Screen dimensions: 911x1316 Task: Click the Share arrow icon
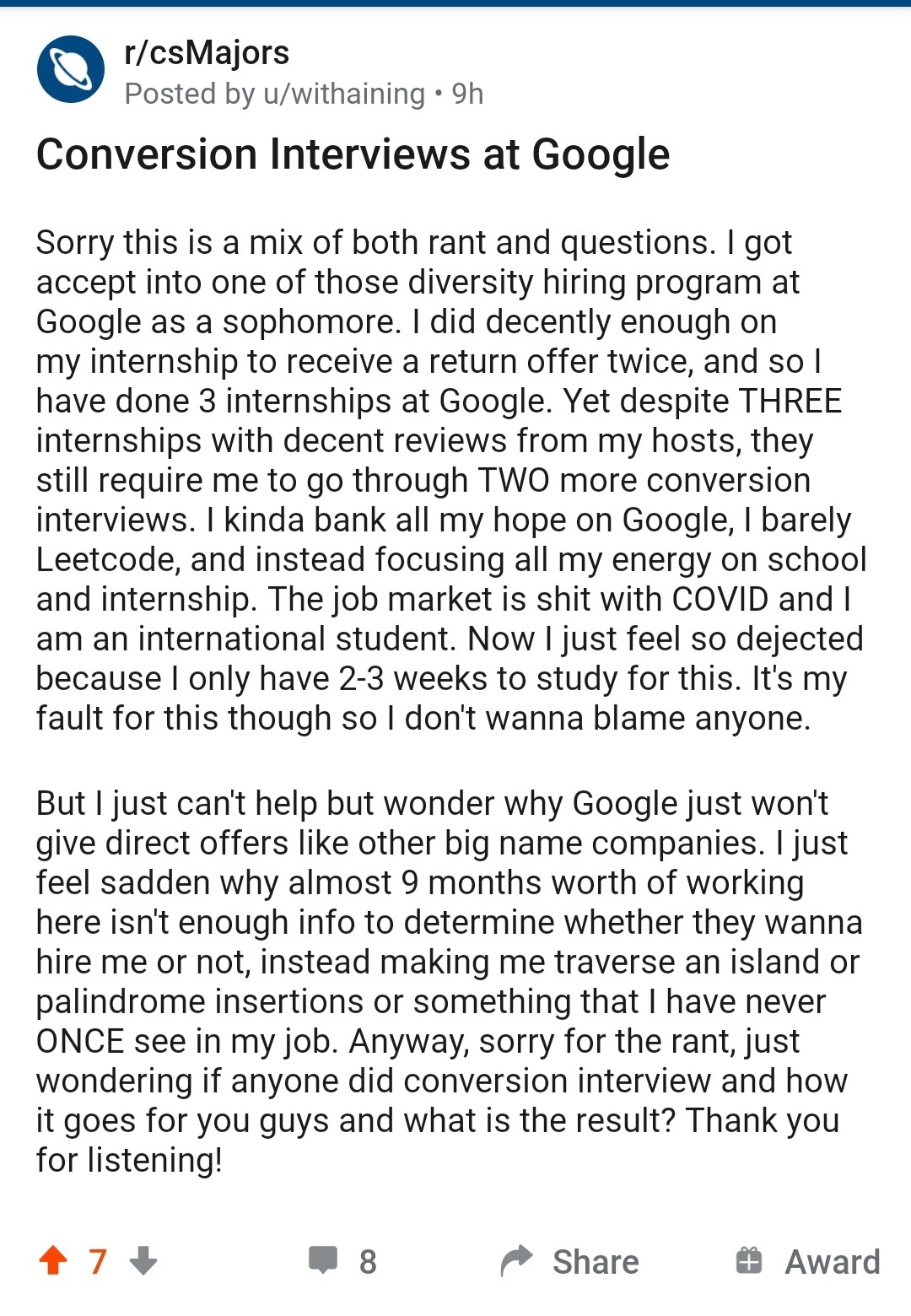516,1259
